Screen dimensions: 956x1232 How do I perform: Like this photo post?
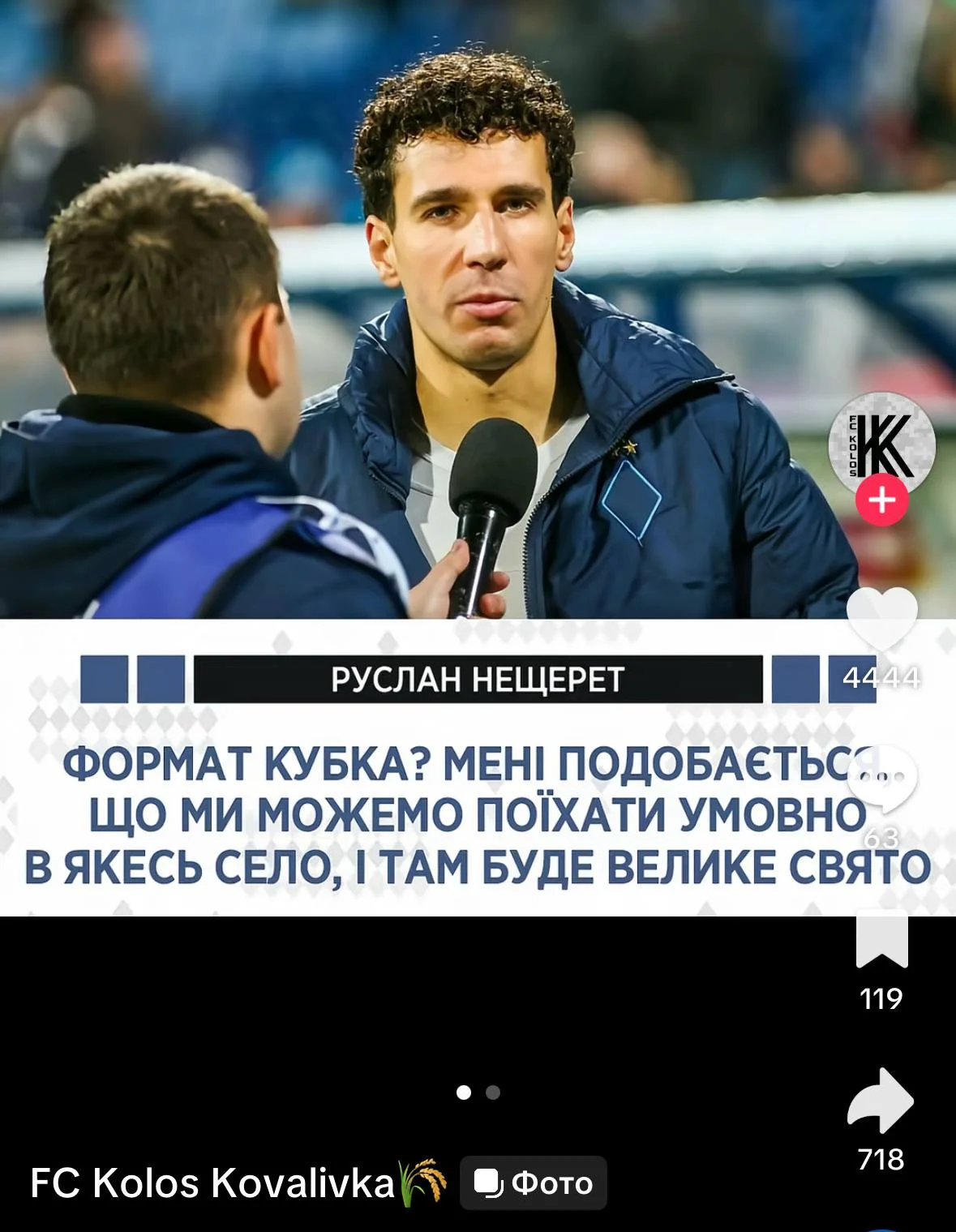click(881, 620)
